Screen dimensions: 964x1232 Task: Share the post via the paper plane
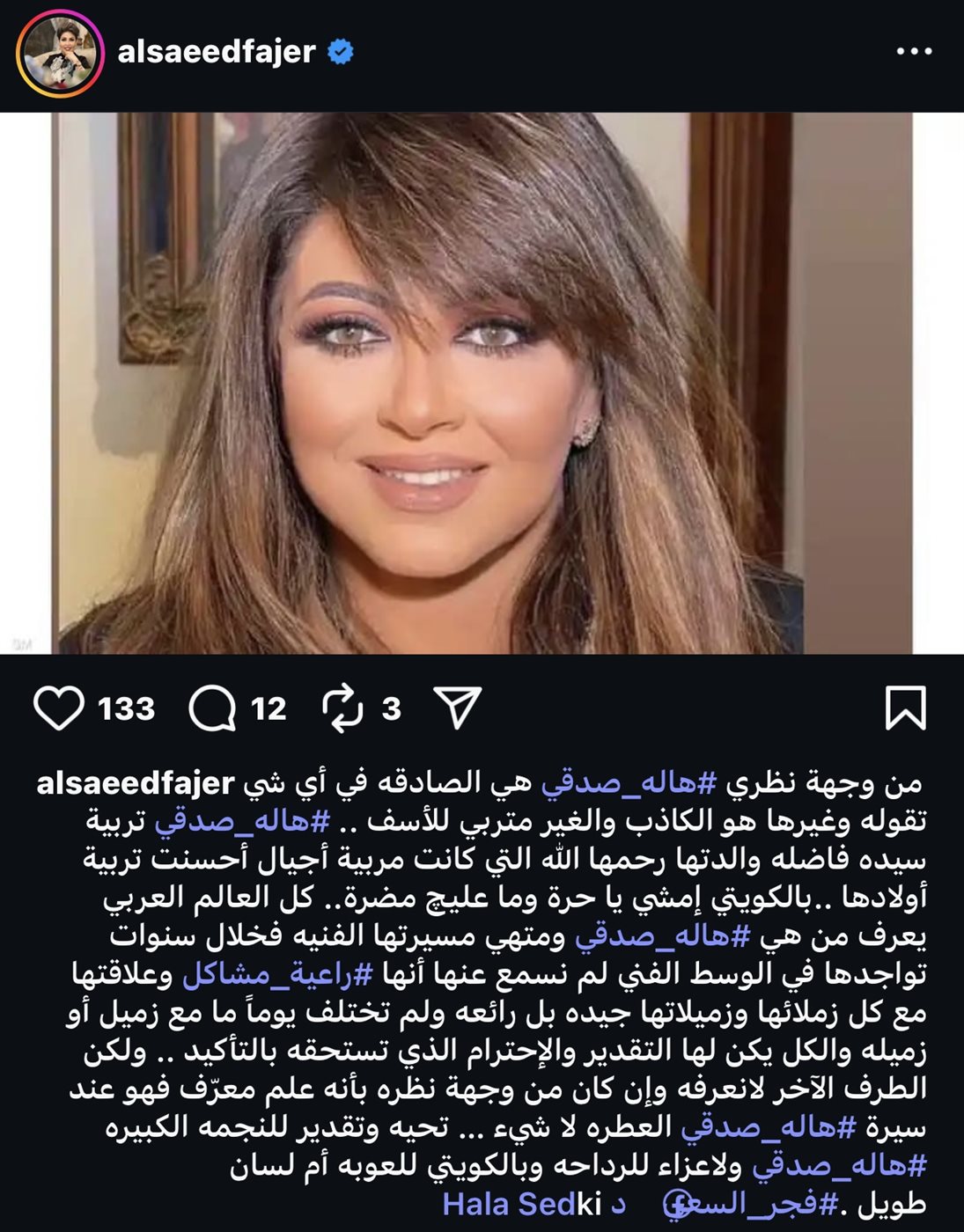(458, 708)
